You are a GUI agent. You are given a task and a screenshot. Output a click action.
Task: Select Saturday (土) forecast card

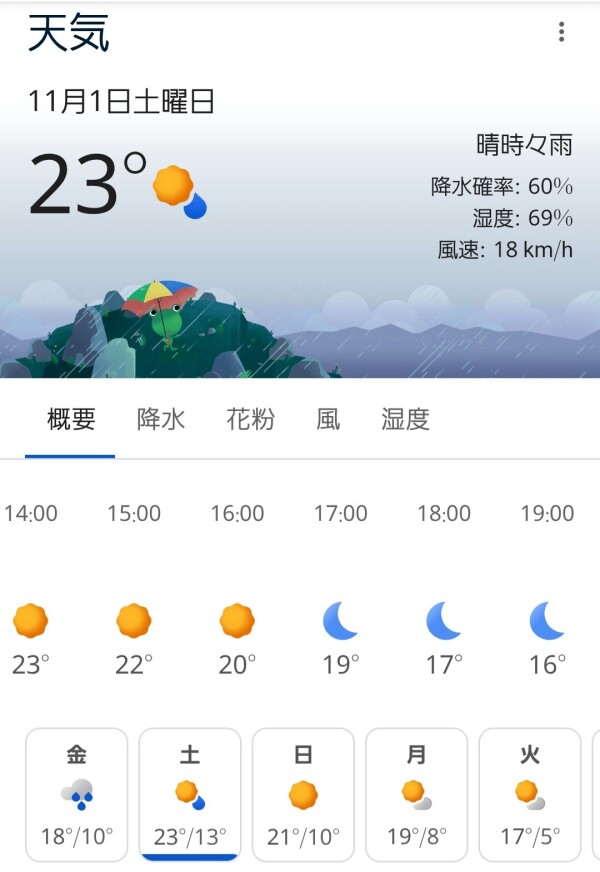point(190,794)
